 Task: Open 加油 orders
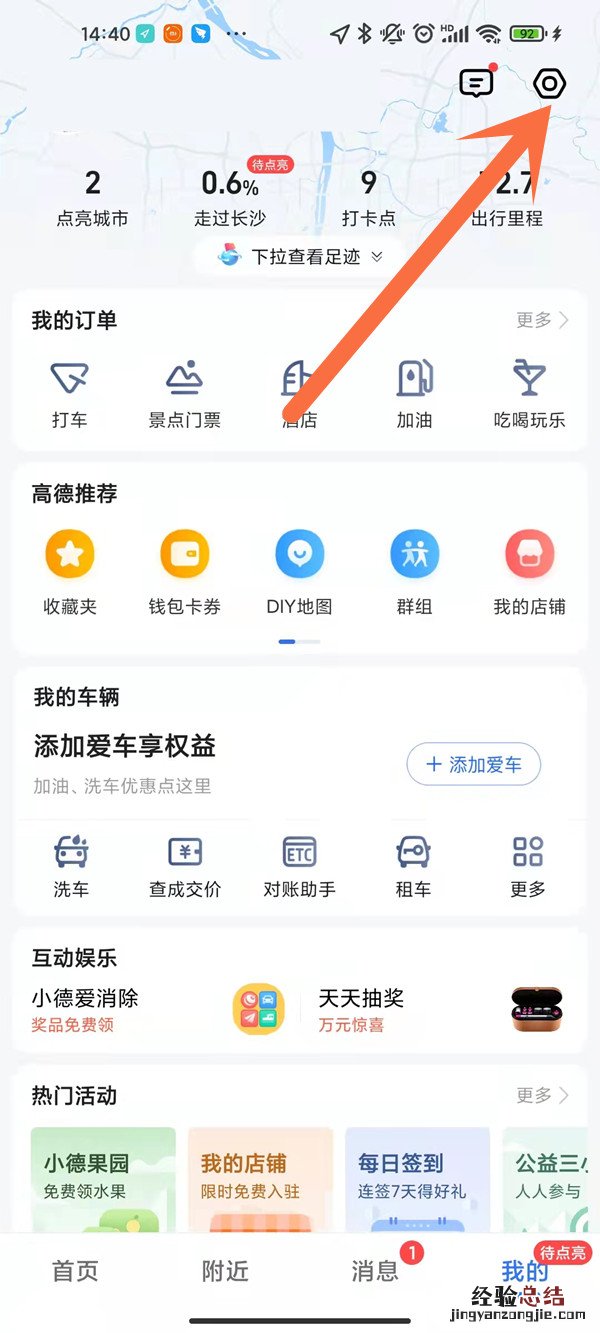tap(414, 395)
